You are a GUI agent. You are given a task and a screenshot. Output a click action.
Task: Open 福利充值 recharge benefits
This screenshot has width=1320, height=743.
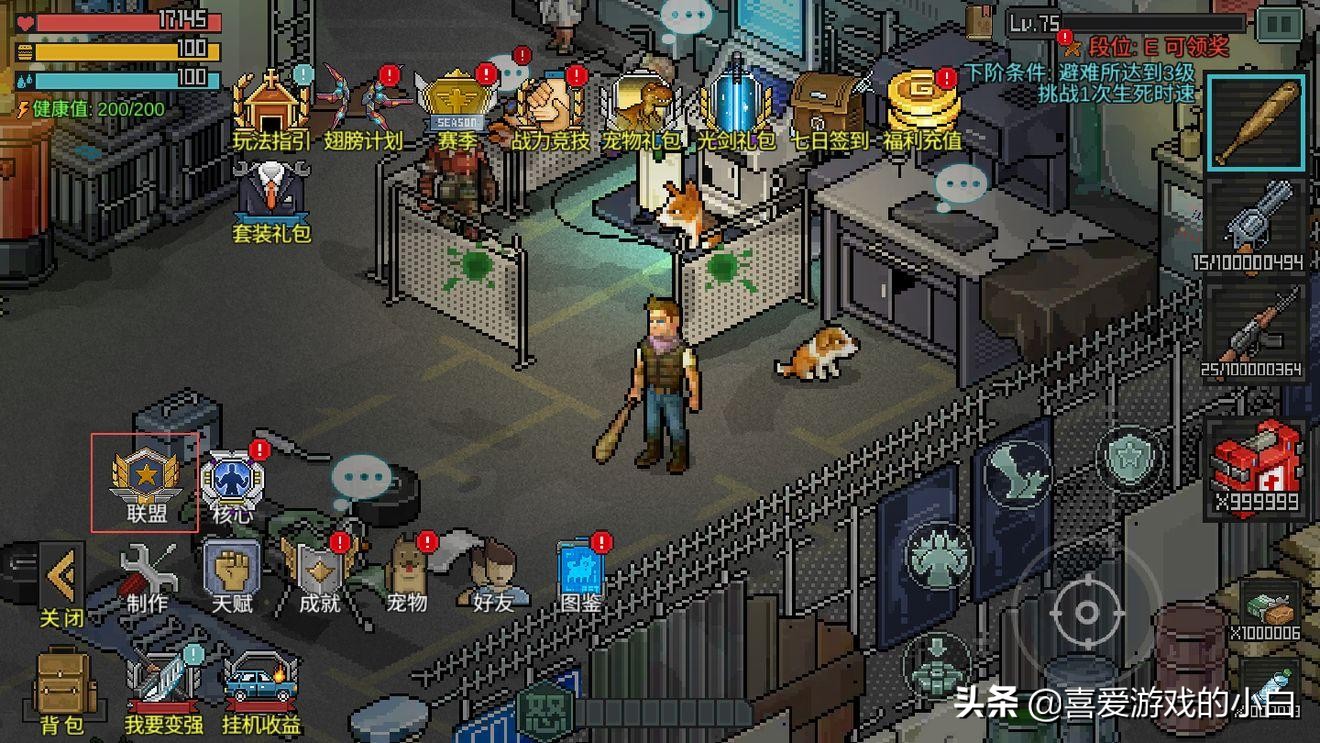tap(922, 108)
